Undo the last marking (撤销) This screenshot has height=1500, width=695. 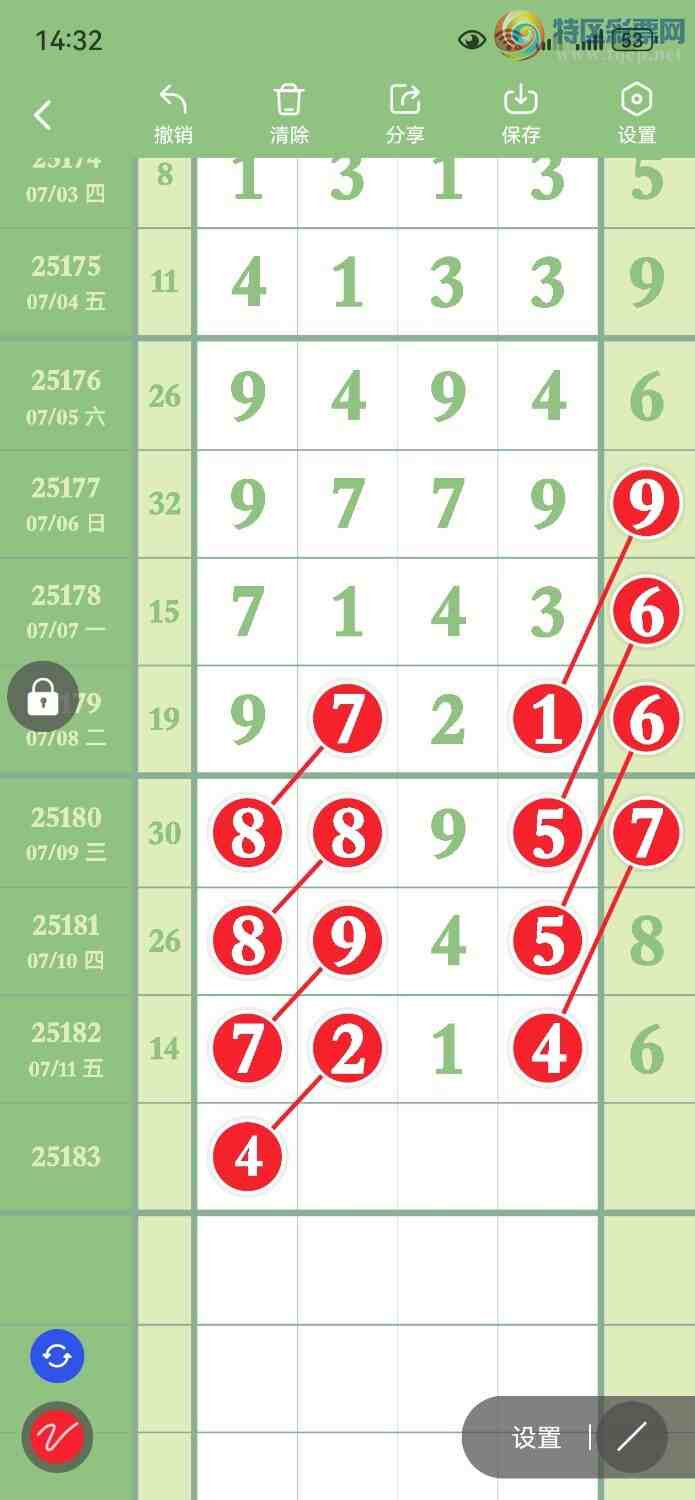point(173,115)
